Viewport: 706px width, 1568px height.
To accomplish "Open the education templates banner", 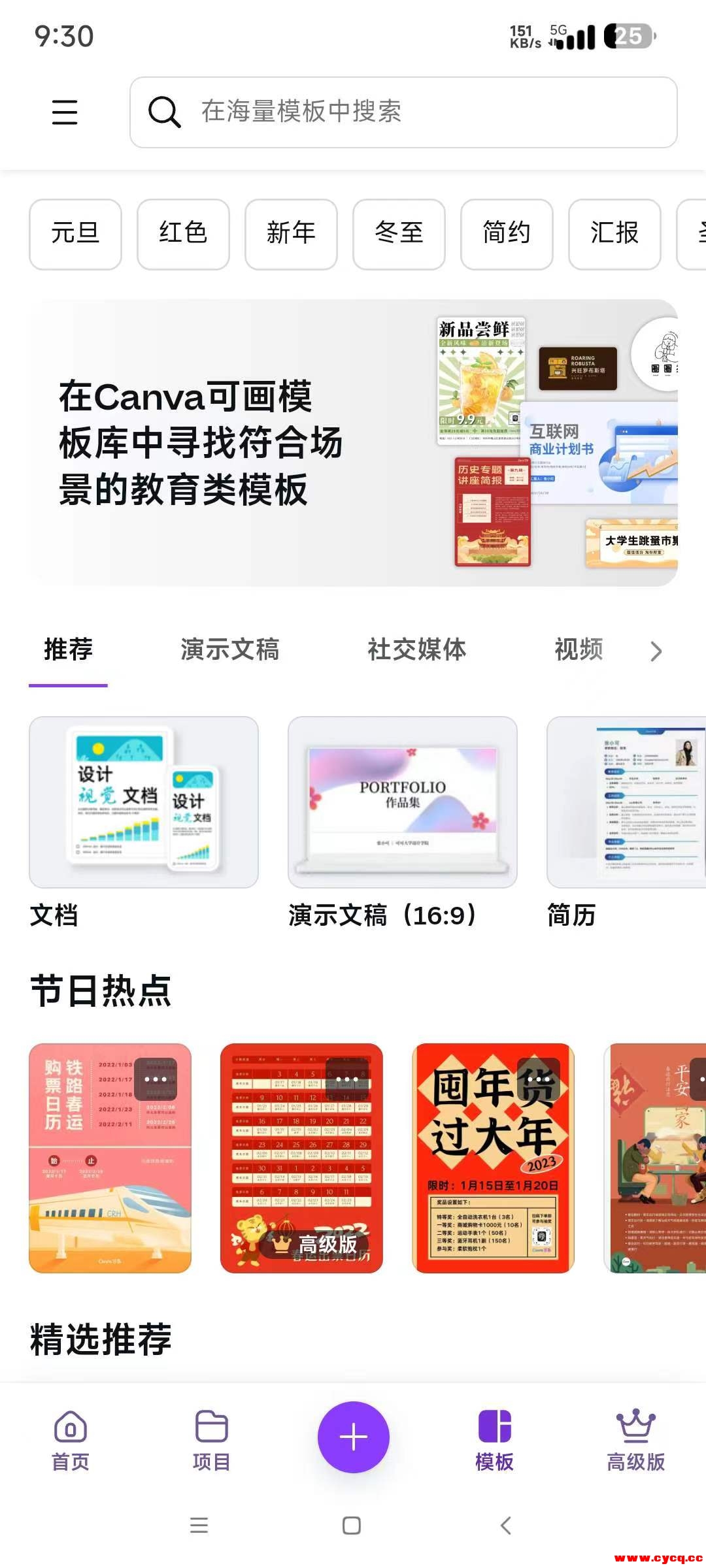I will [x=353, y=443].
